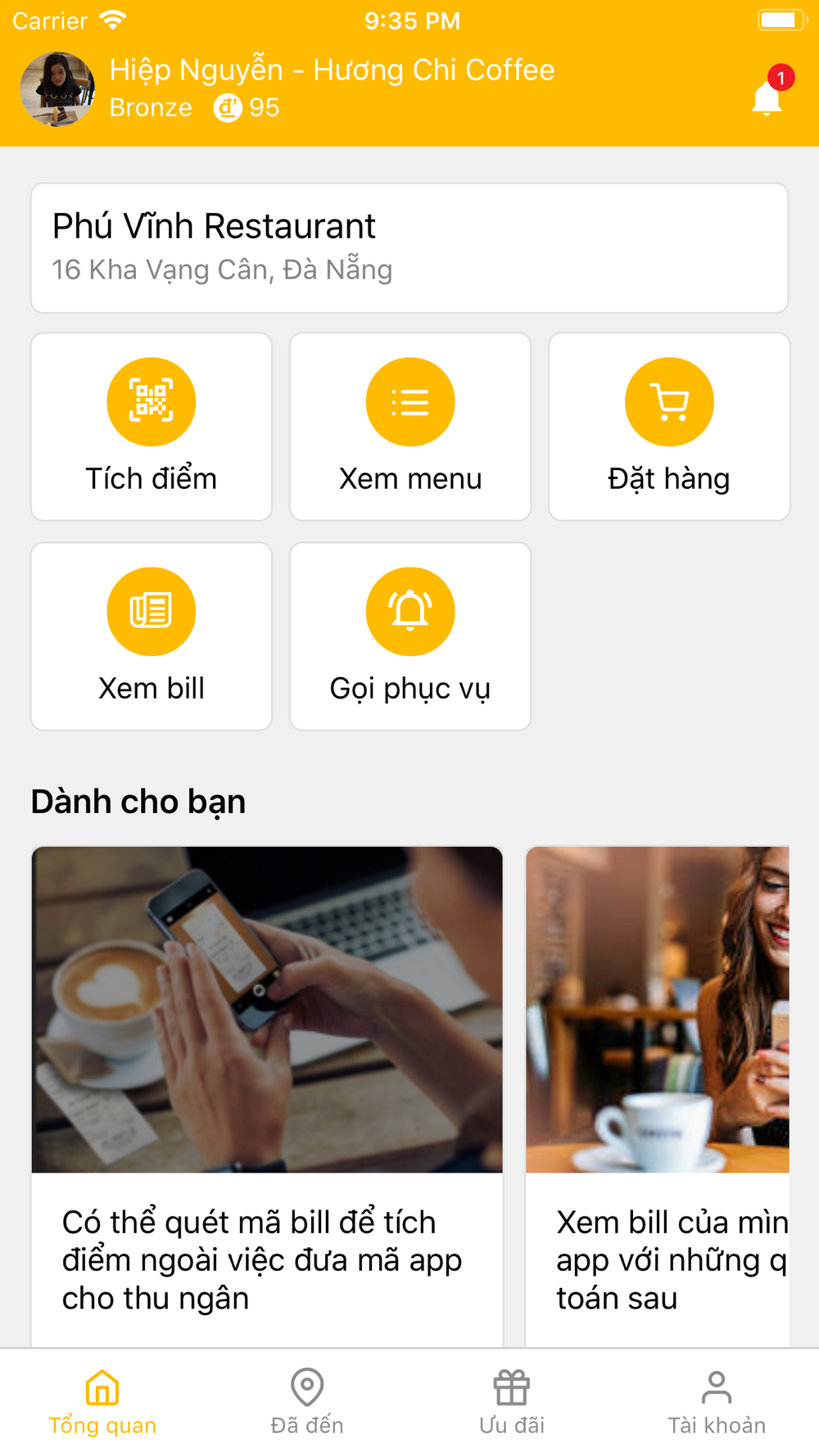This screenshot has height=1456, width=819.
Task: Open the notifications bell
Action: pos(767,97)
